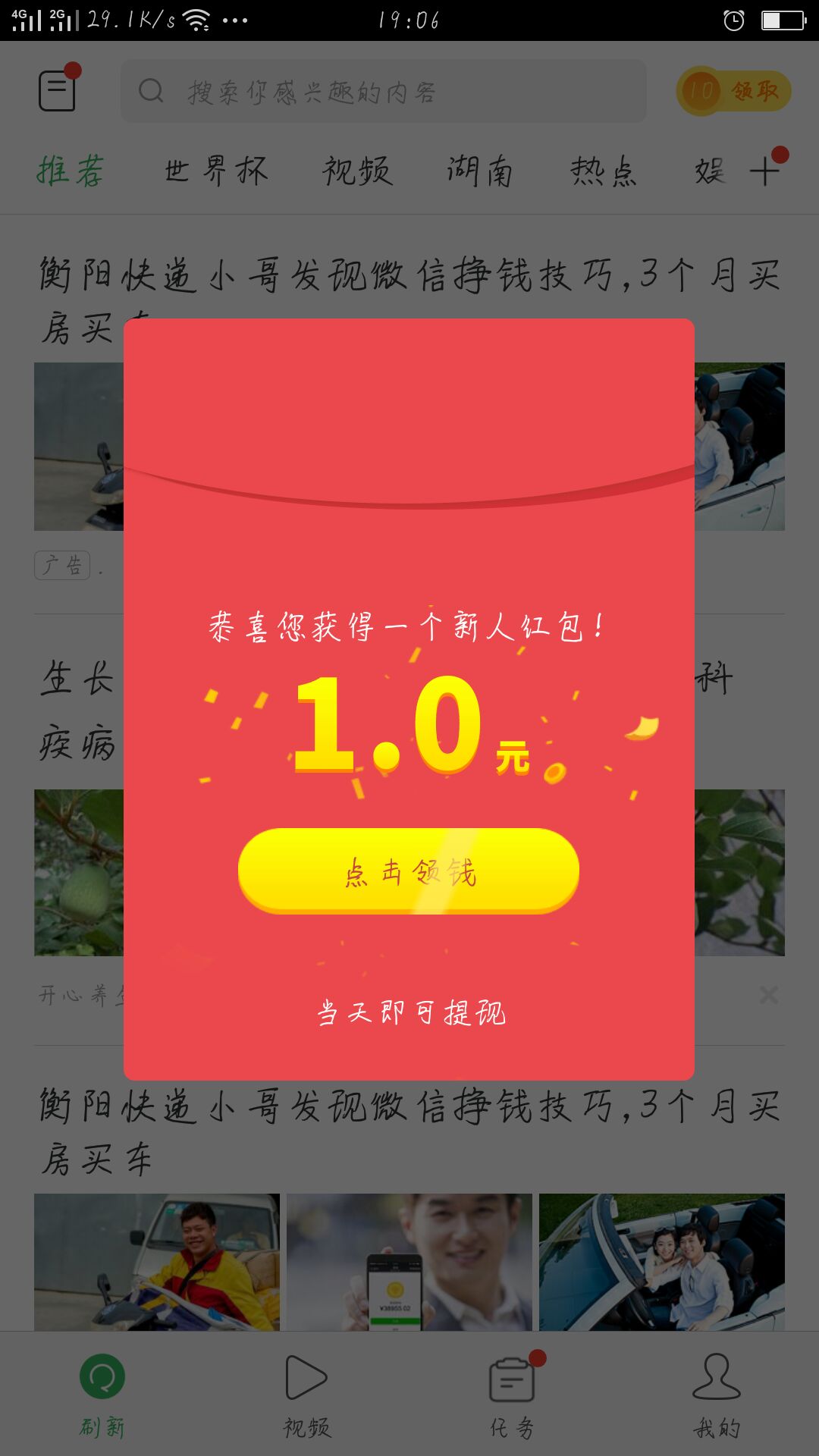Image resolution: width=819 pixels, height=1456 pixels.
Task: Open the 衡阳快递小哥 article above the bottom bar
Action: (409, 1131)
